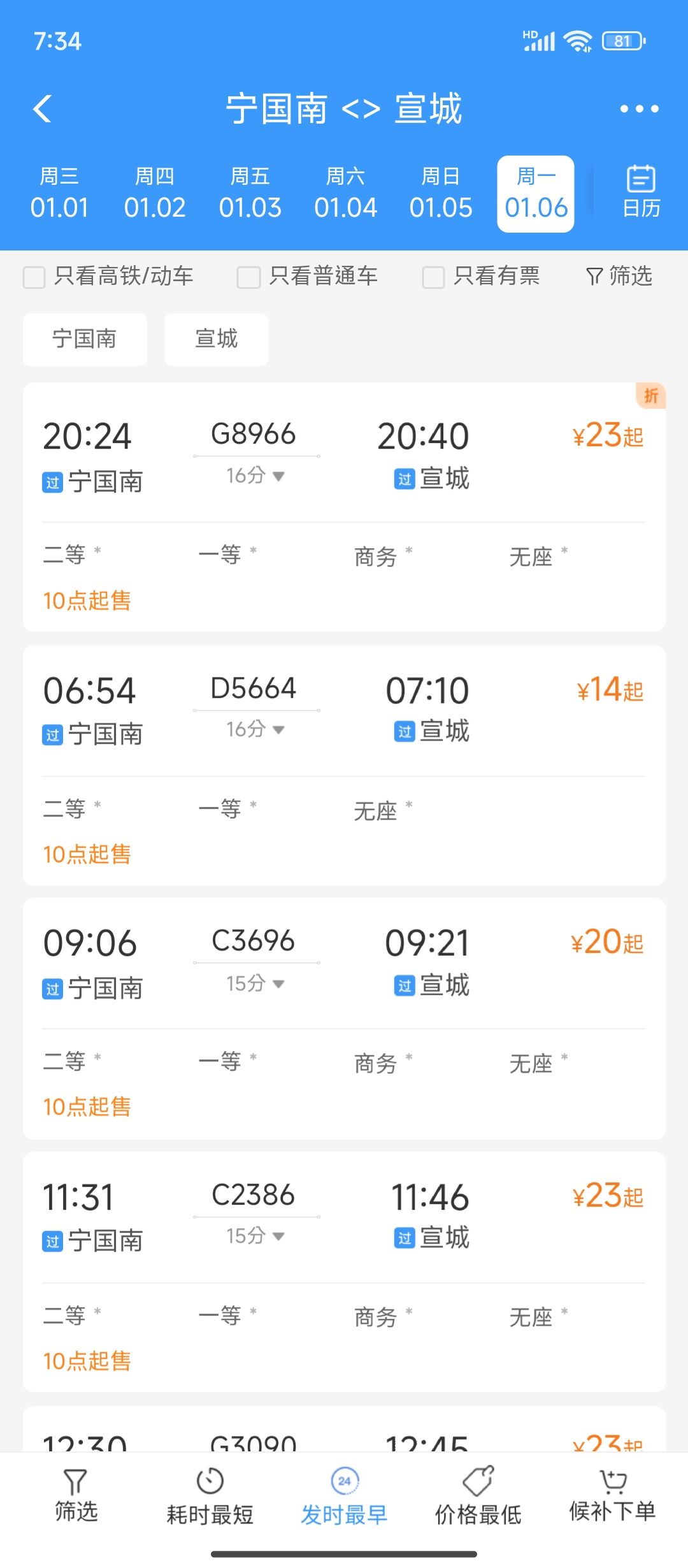Sort by 耗时最短 in bottom bar
Image resolution: width=688 pixels, height=1568 pixels.
coord(210,1497)
